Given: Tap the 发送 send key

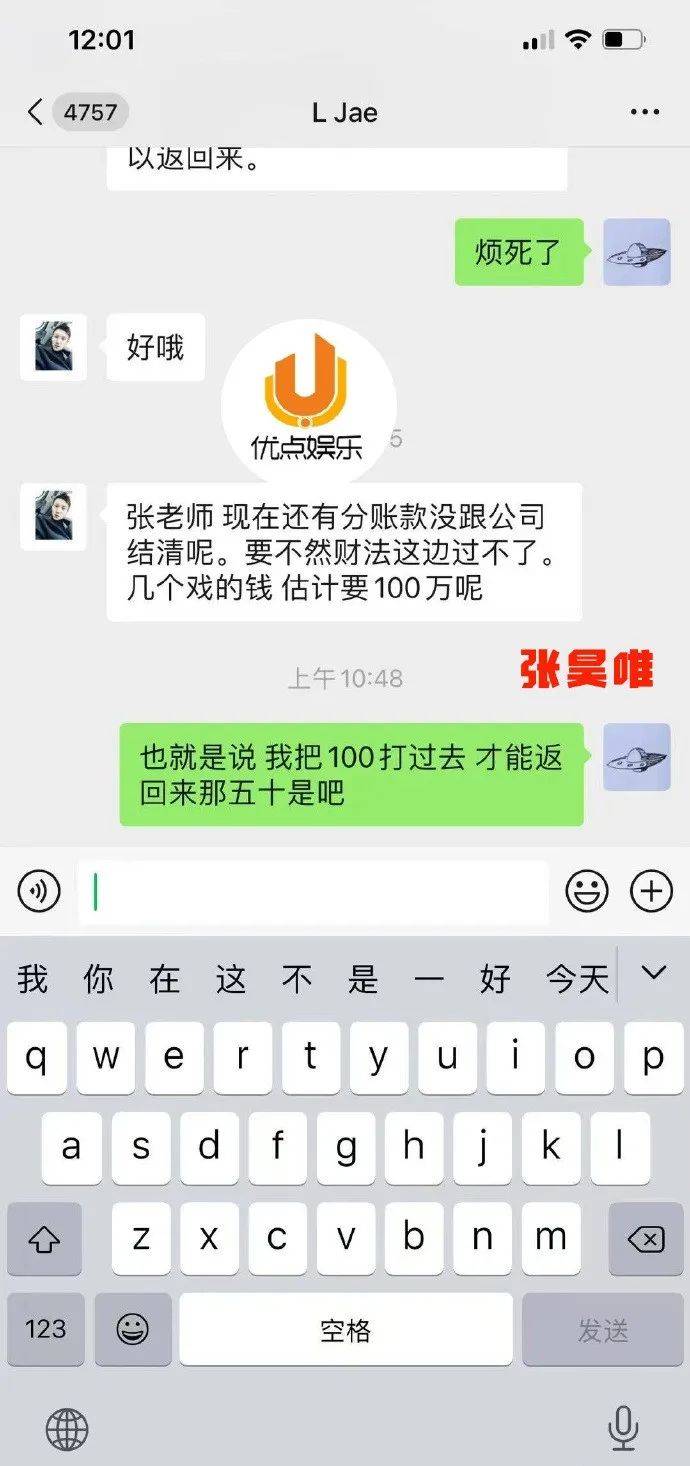Looking at the screenshot, I should [603, 1329].
